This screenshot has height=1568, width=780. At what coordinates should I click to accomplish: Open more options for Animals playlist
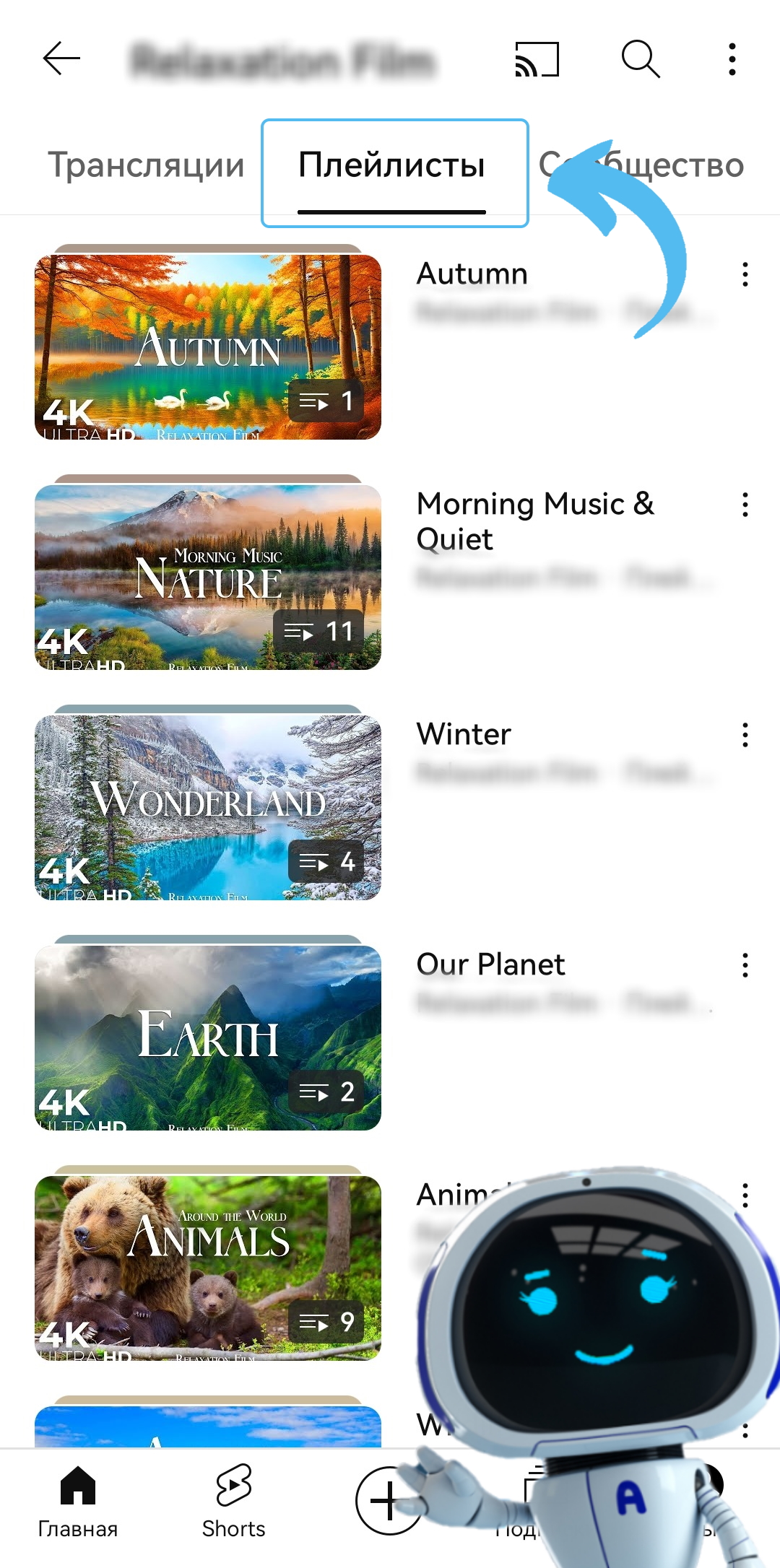point(745,1195)
